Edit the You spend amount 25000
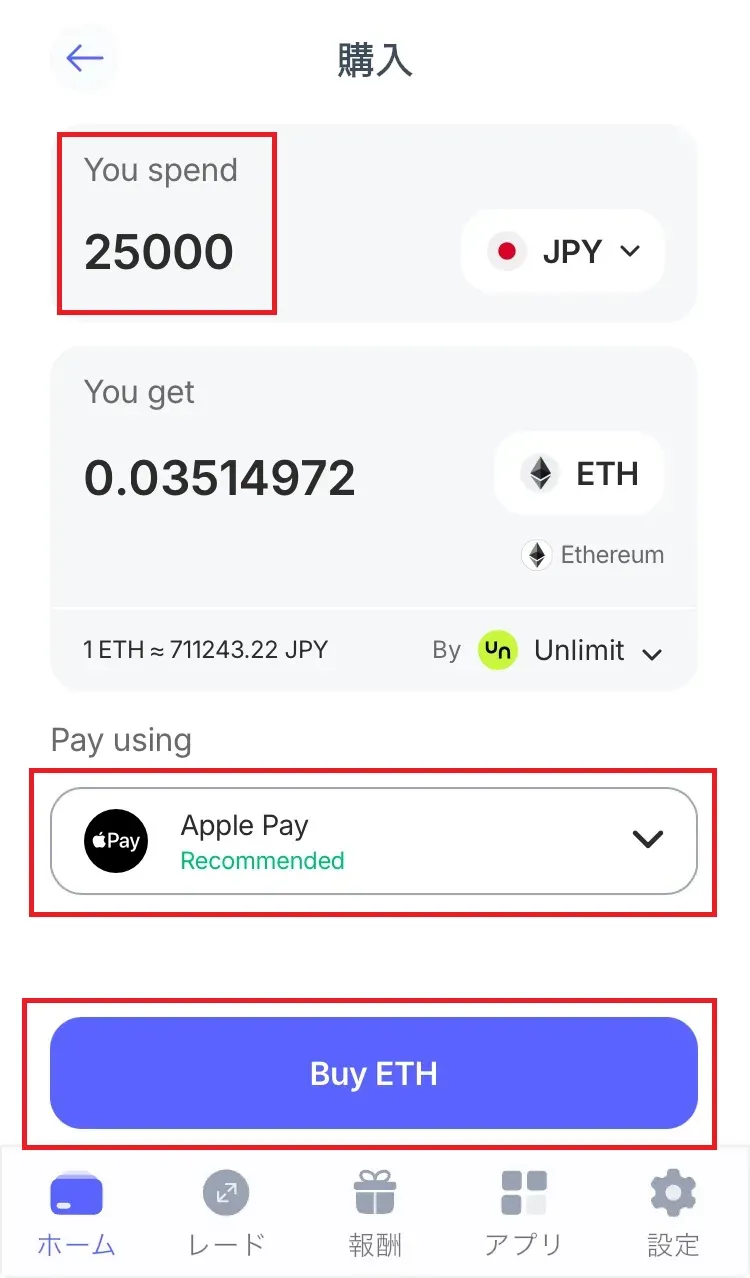The height and width of the screenshot is (1278, 750). [x=159, y=252]
